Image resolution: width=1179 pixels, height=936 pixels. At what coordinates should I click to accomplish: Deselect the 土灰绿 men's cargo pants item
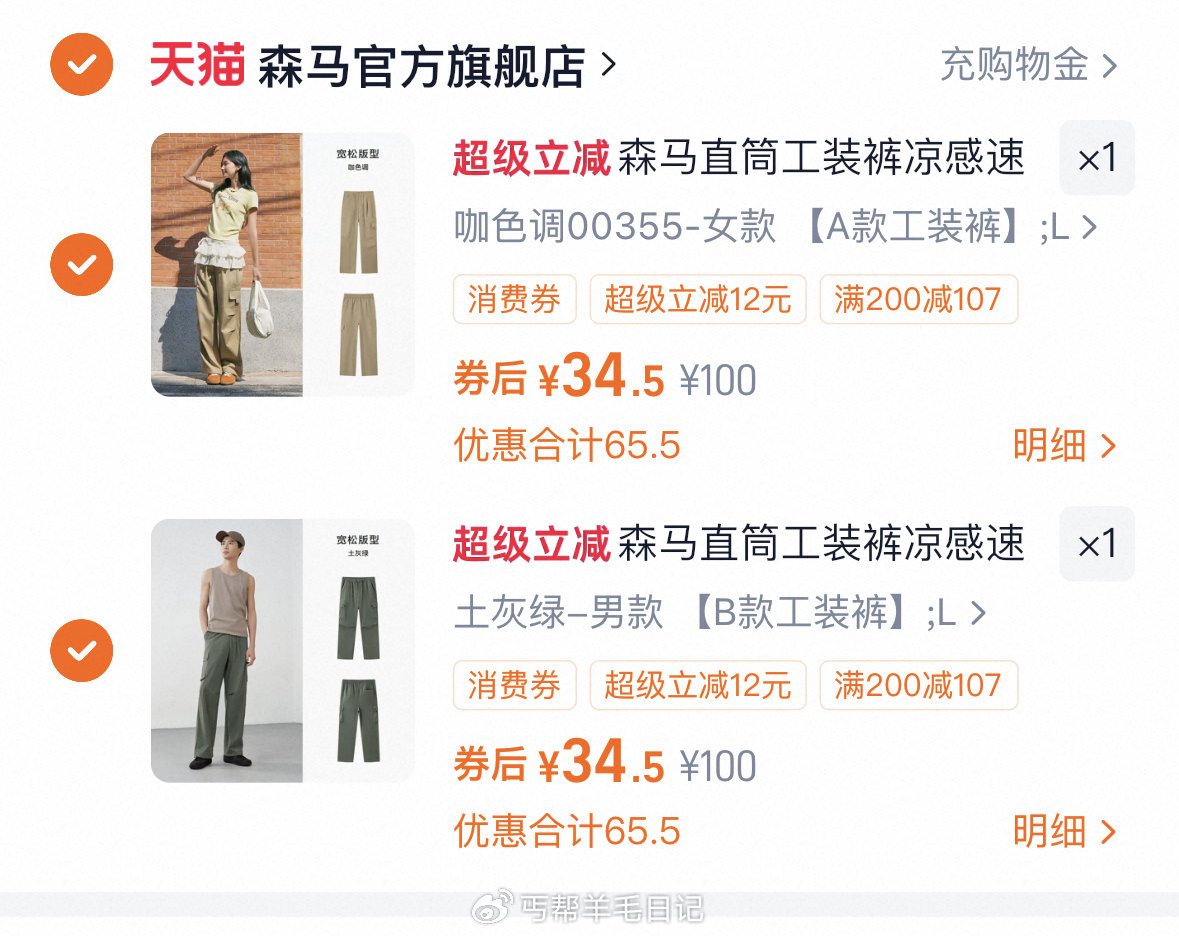click(82, 650)
